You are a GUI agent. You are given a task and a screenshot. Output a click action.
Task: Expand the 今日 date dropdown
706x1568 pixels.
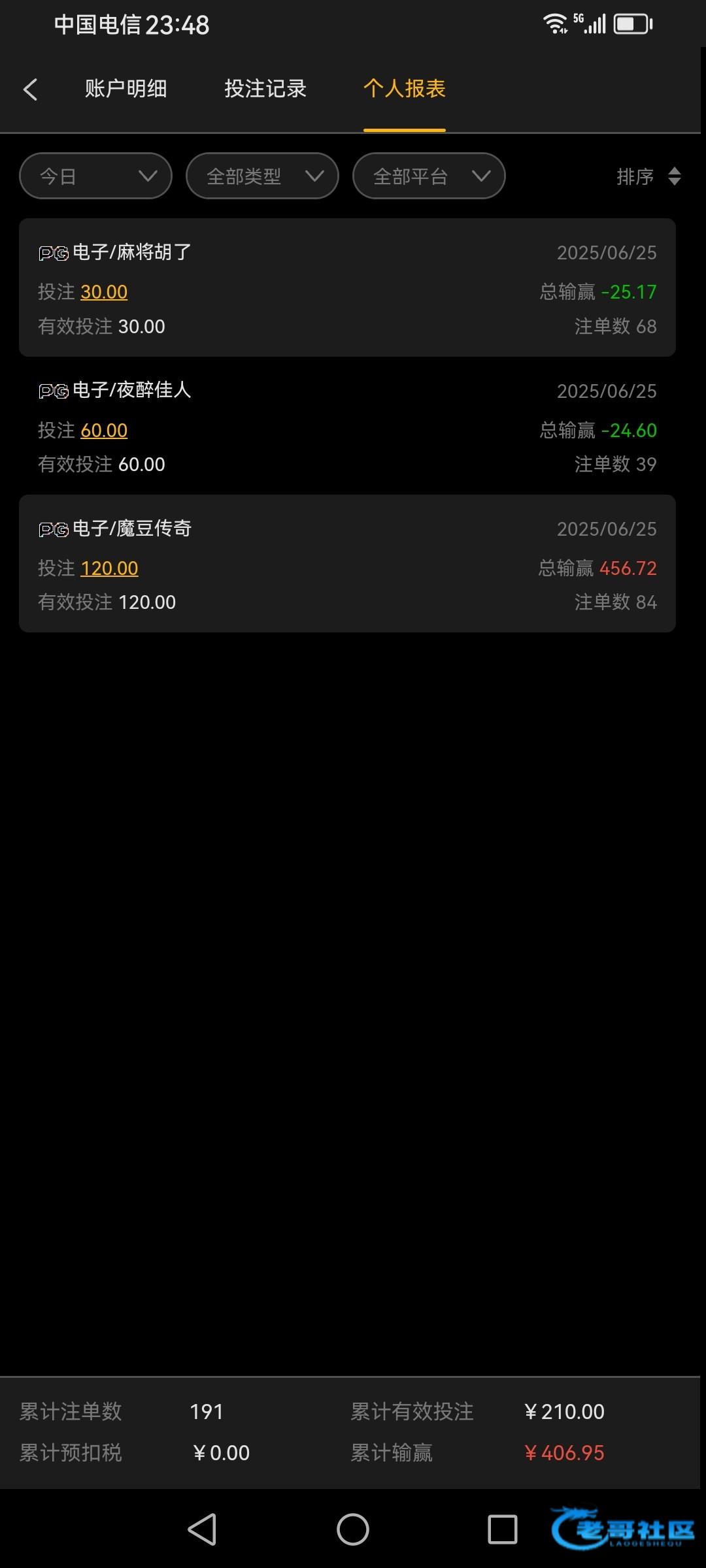tap(96, 176)
